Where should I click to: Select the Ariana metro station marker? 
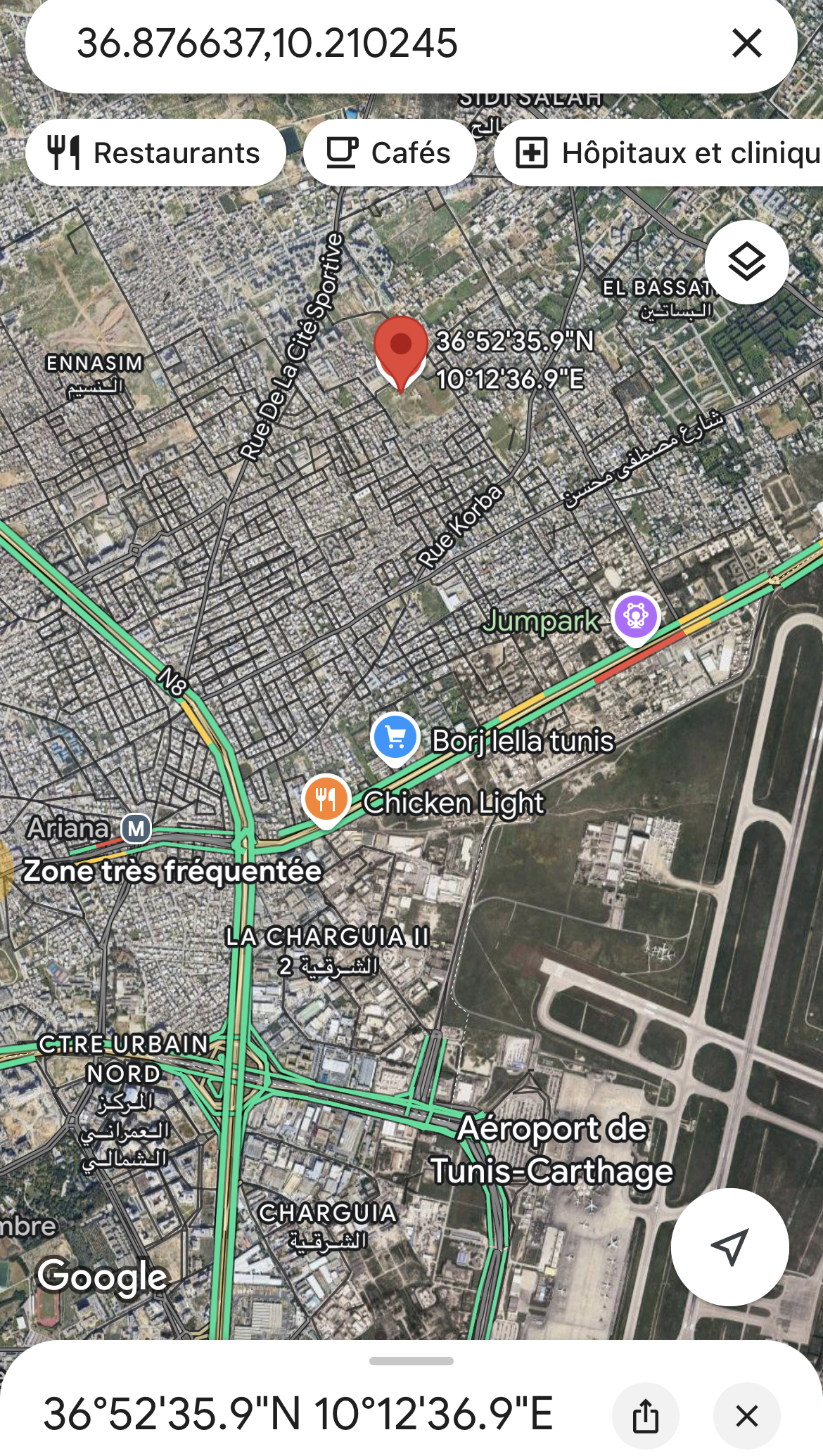[x=136, y=829]
